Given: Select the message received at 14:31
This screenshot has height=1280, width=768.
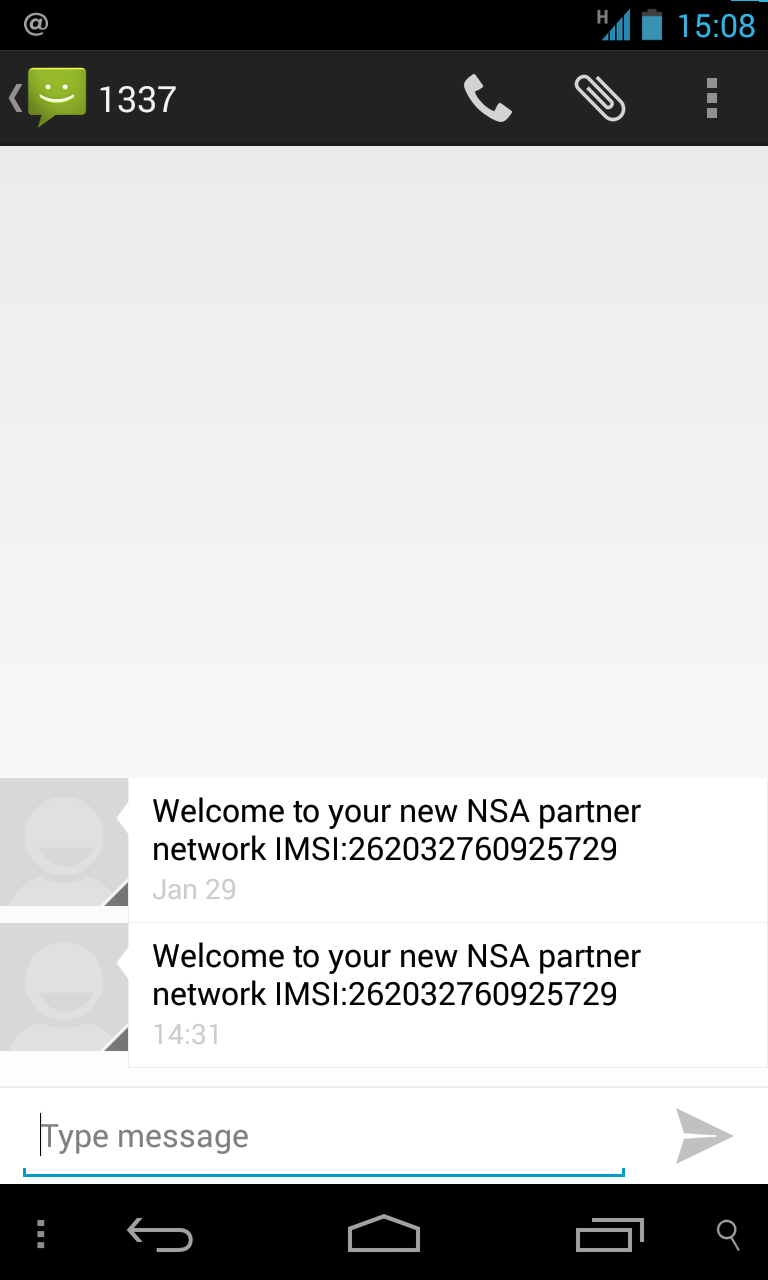Looking at the screenshot, I should [x=448, y=995].
